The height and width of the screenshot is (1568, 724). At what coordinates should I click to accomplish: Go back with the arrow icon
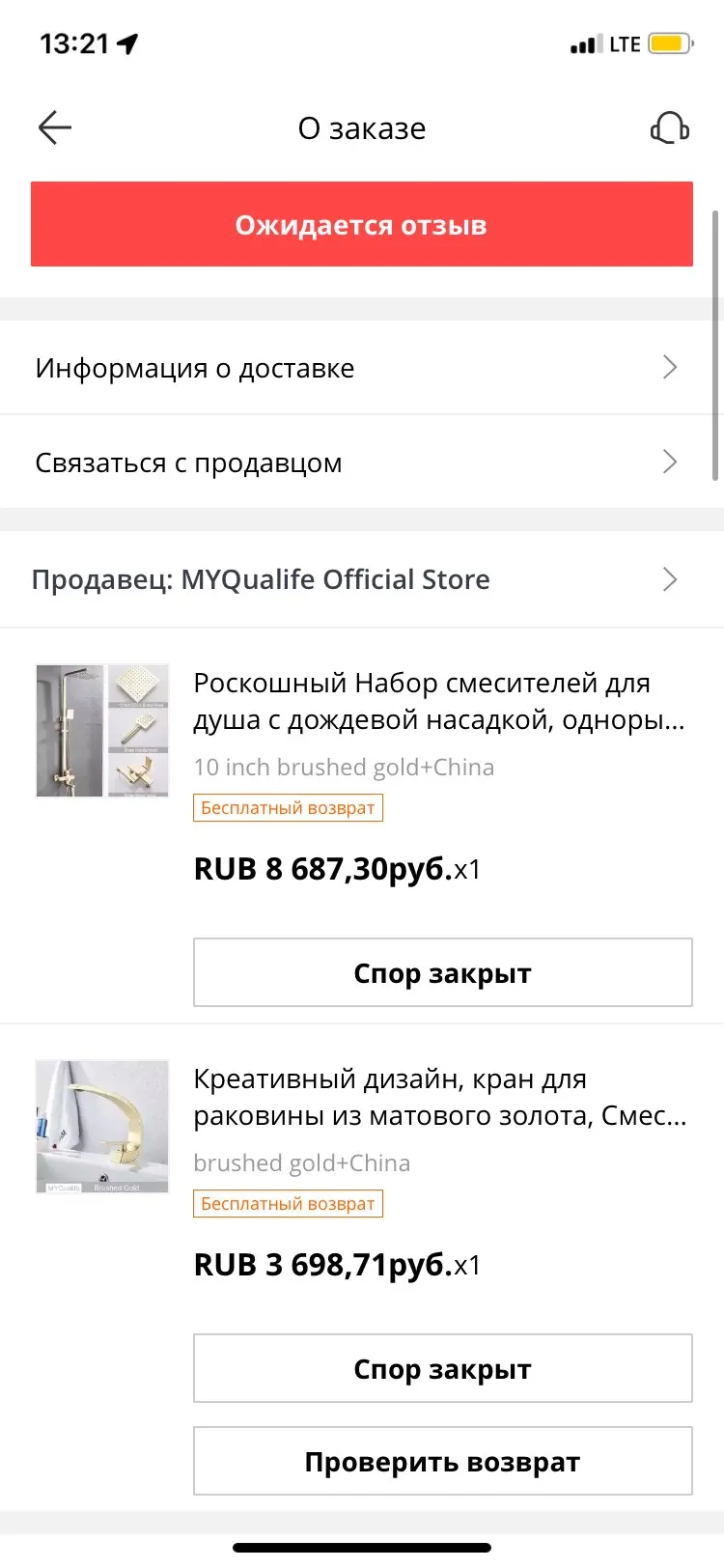(x=55, y=127)
